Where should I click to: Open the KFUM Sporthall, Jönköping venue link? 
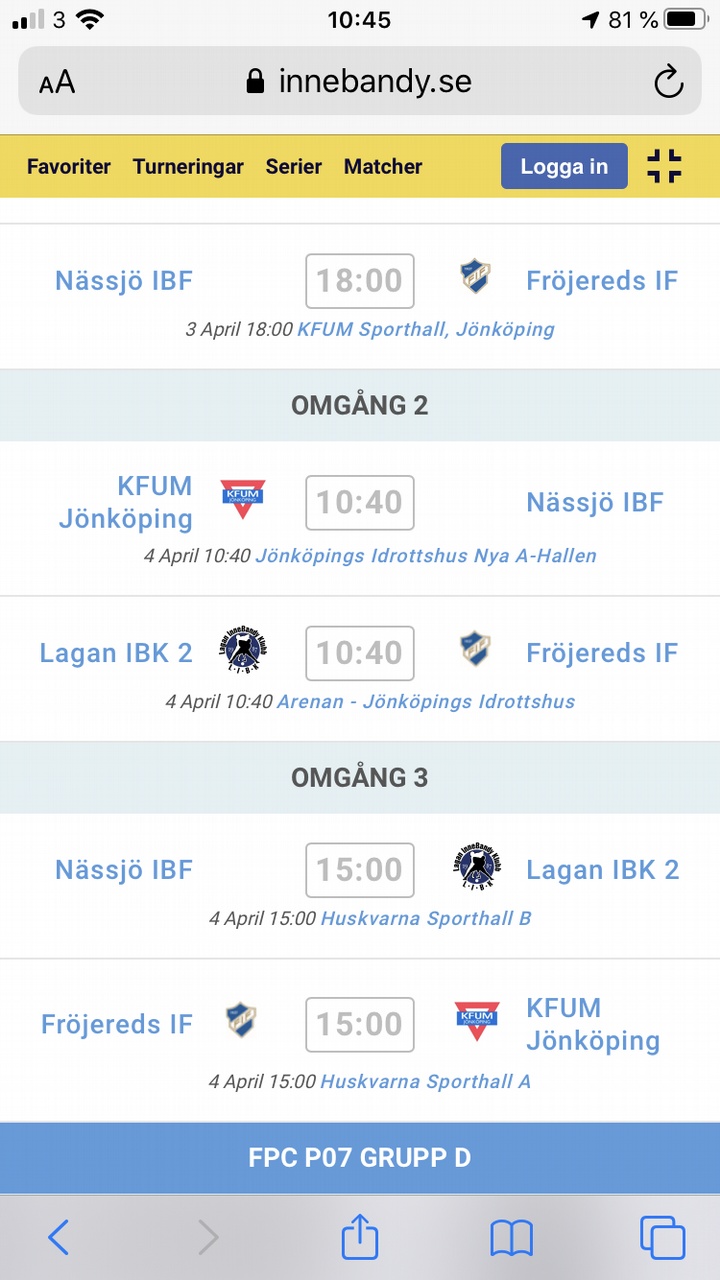pos(425,329)
